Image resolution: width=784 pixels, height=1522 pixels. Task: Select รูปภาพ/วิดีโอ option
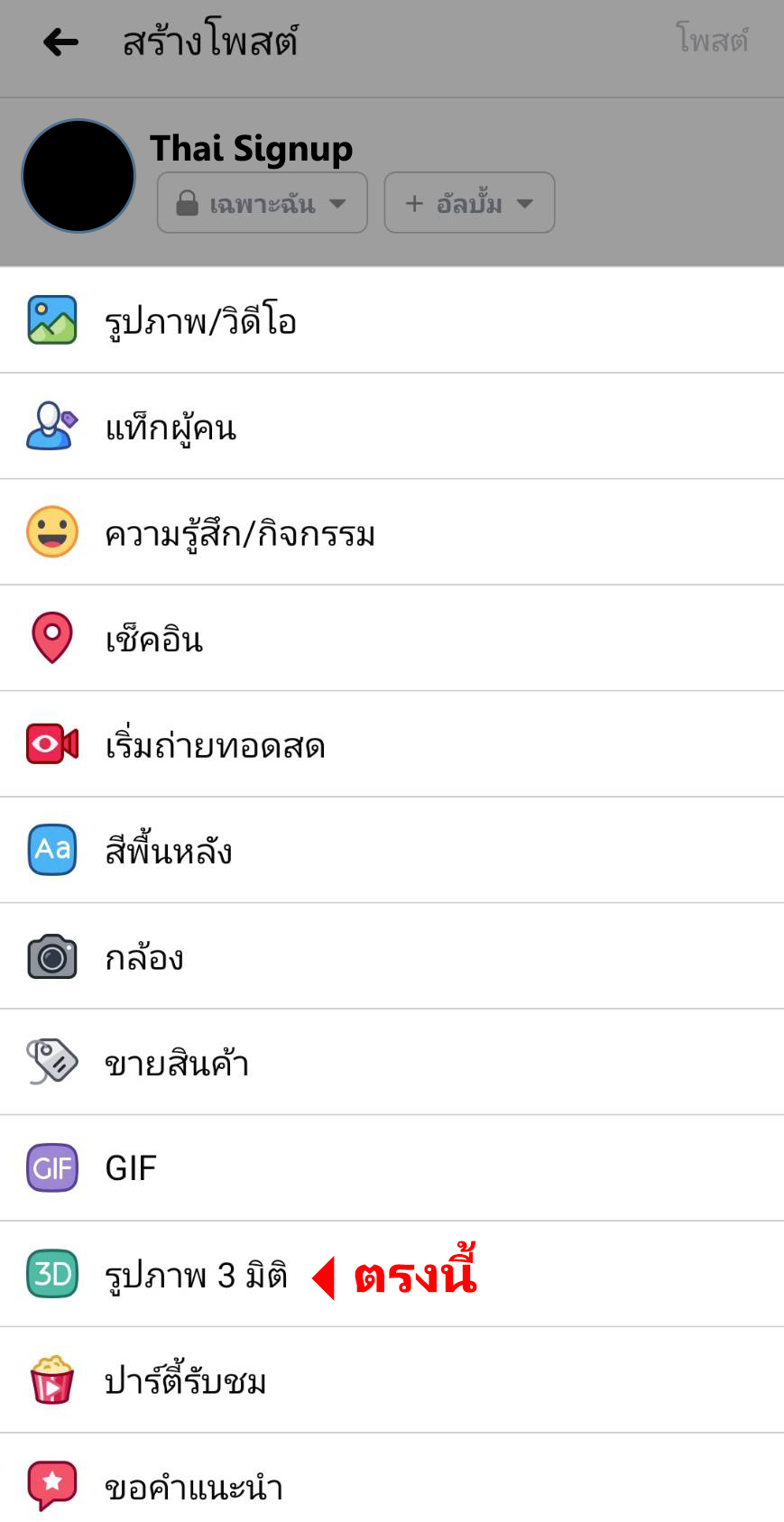tap(200, 321)
